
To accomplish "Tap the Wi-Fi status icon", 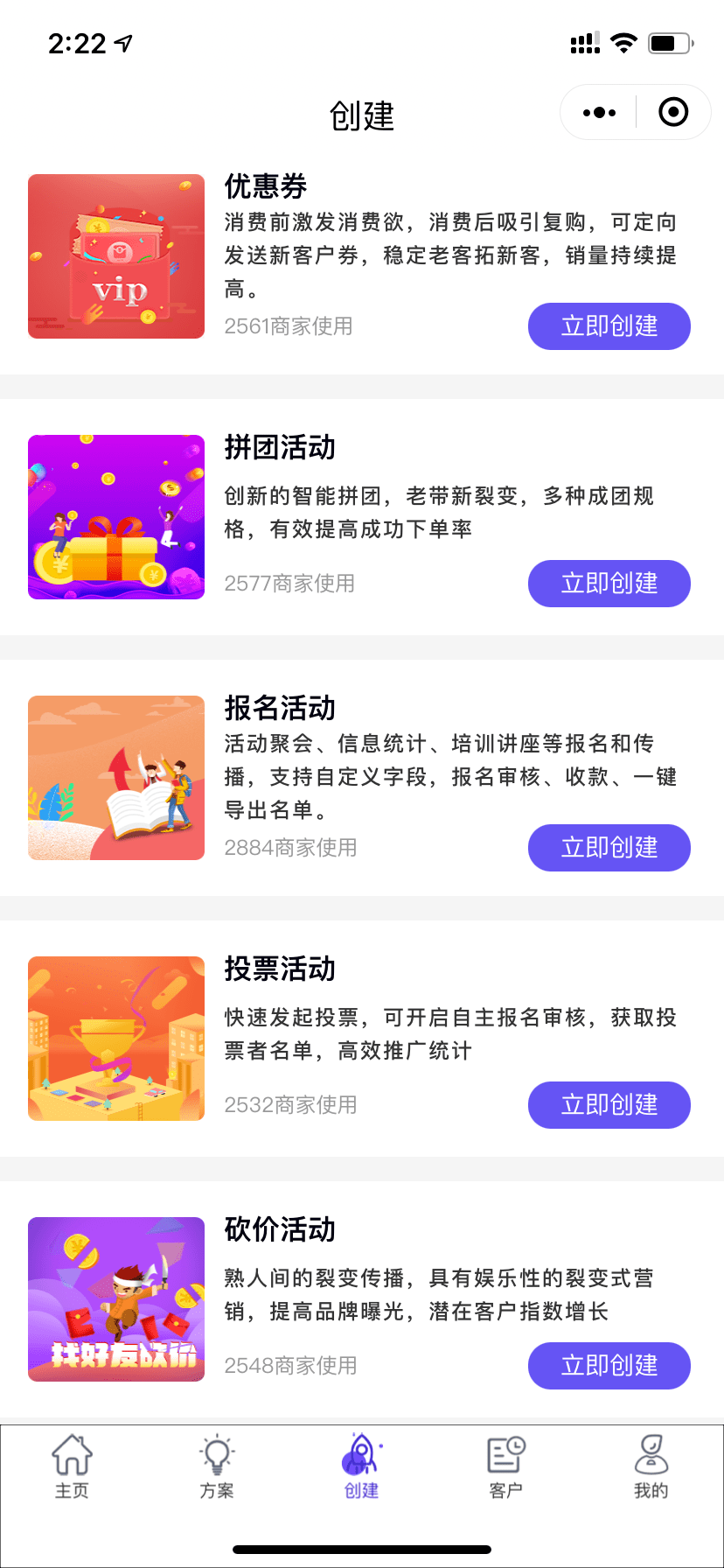I will [x=623, y=43].
